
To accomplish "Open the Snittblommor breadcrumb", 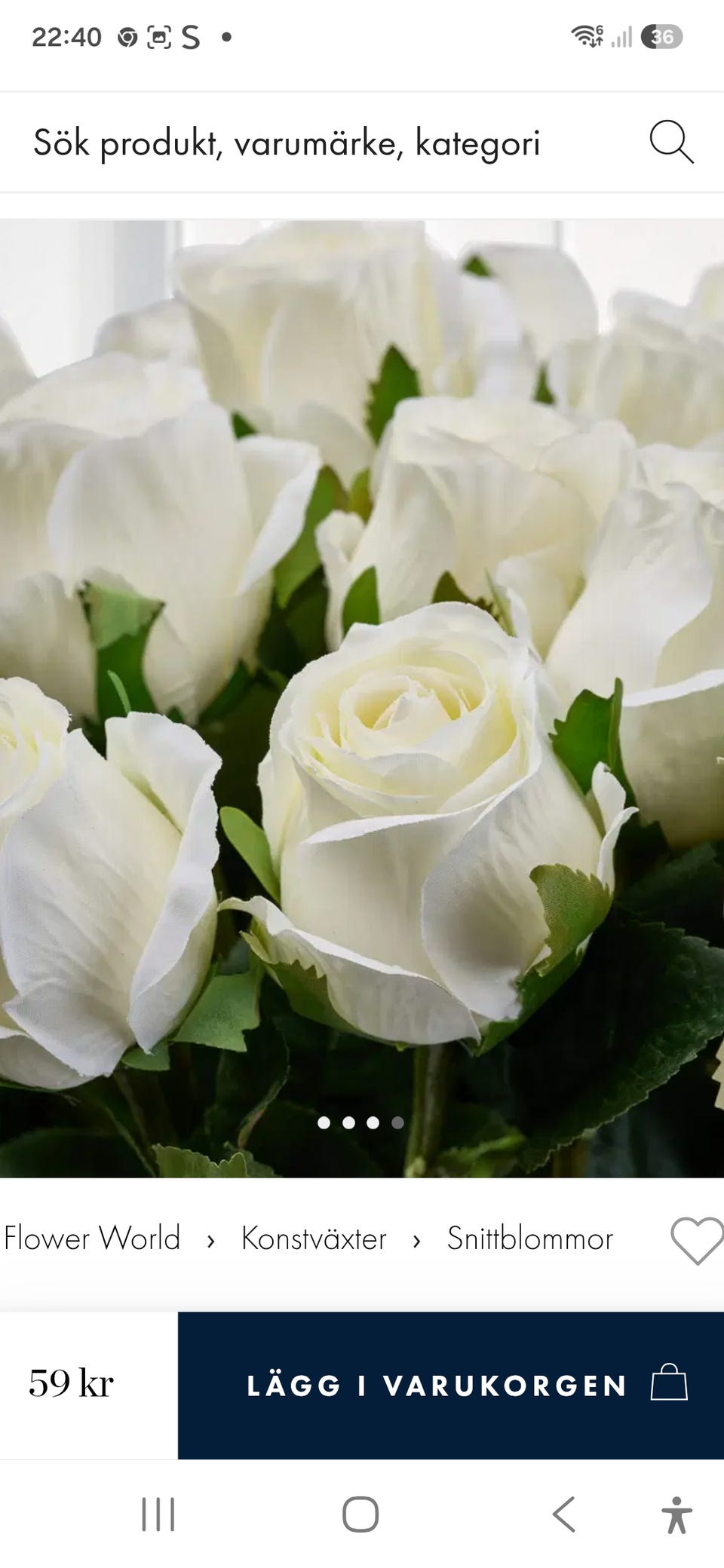I will pos(530,1239).
